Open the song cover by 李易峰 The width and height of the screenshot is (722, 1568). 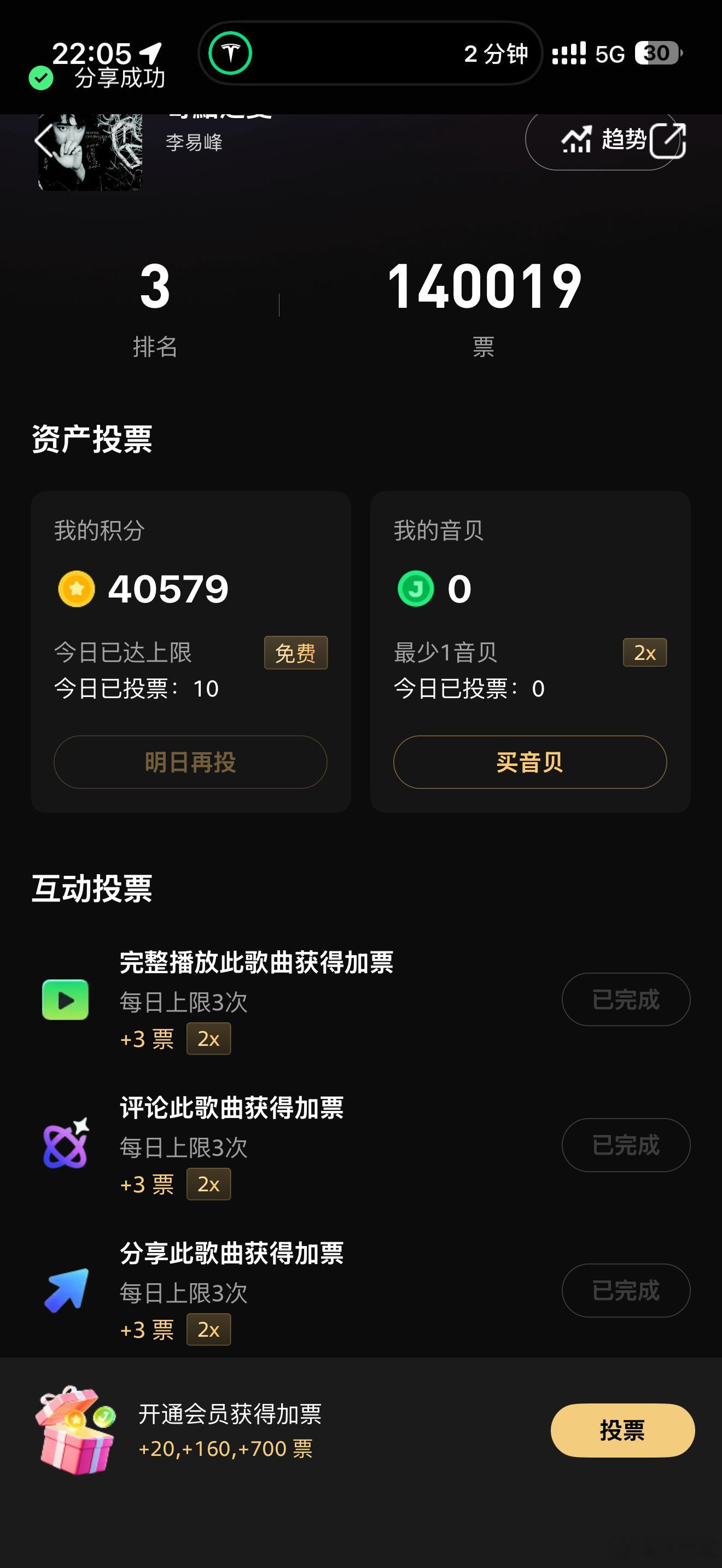[x=90, y=152]
